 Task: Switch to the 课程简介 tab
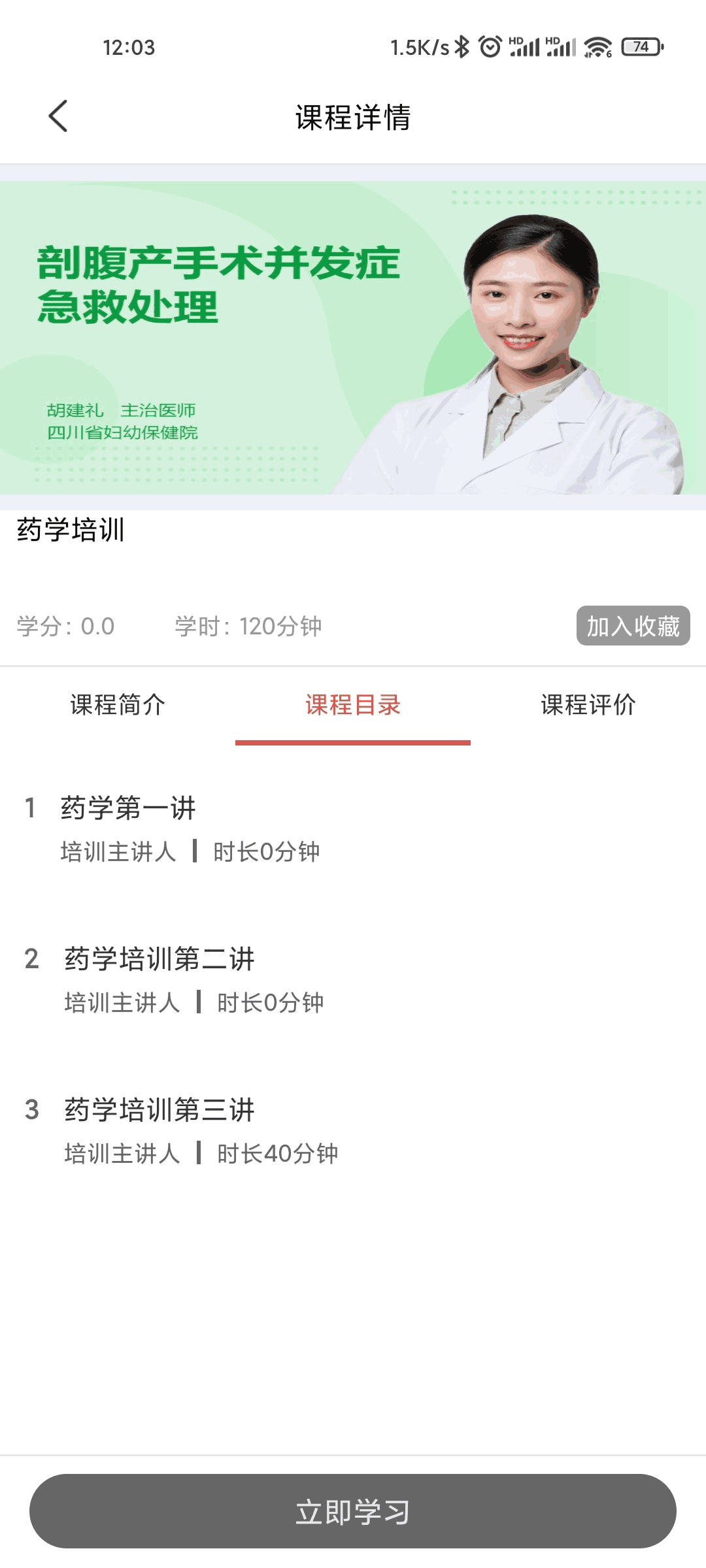coord(118,705)
